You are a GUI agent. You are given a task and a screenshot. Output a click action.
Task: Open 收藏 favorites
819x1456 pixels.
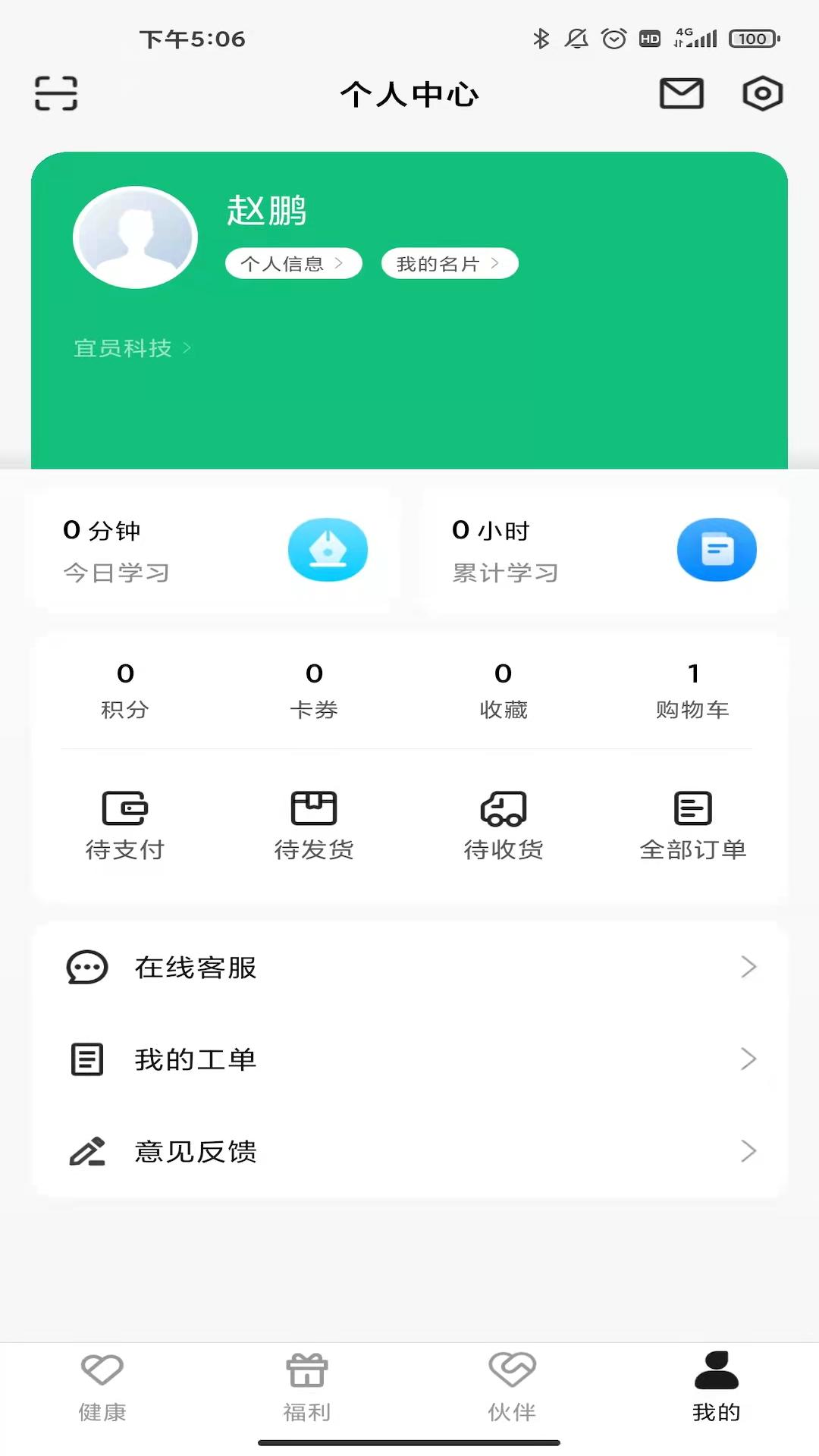(504, 691)
